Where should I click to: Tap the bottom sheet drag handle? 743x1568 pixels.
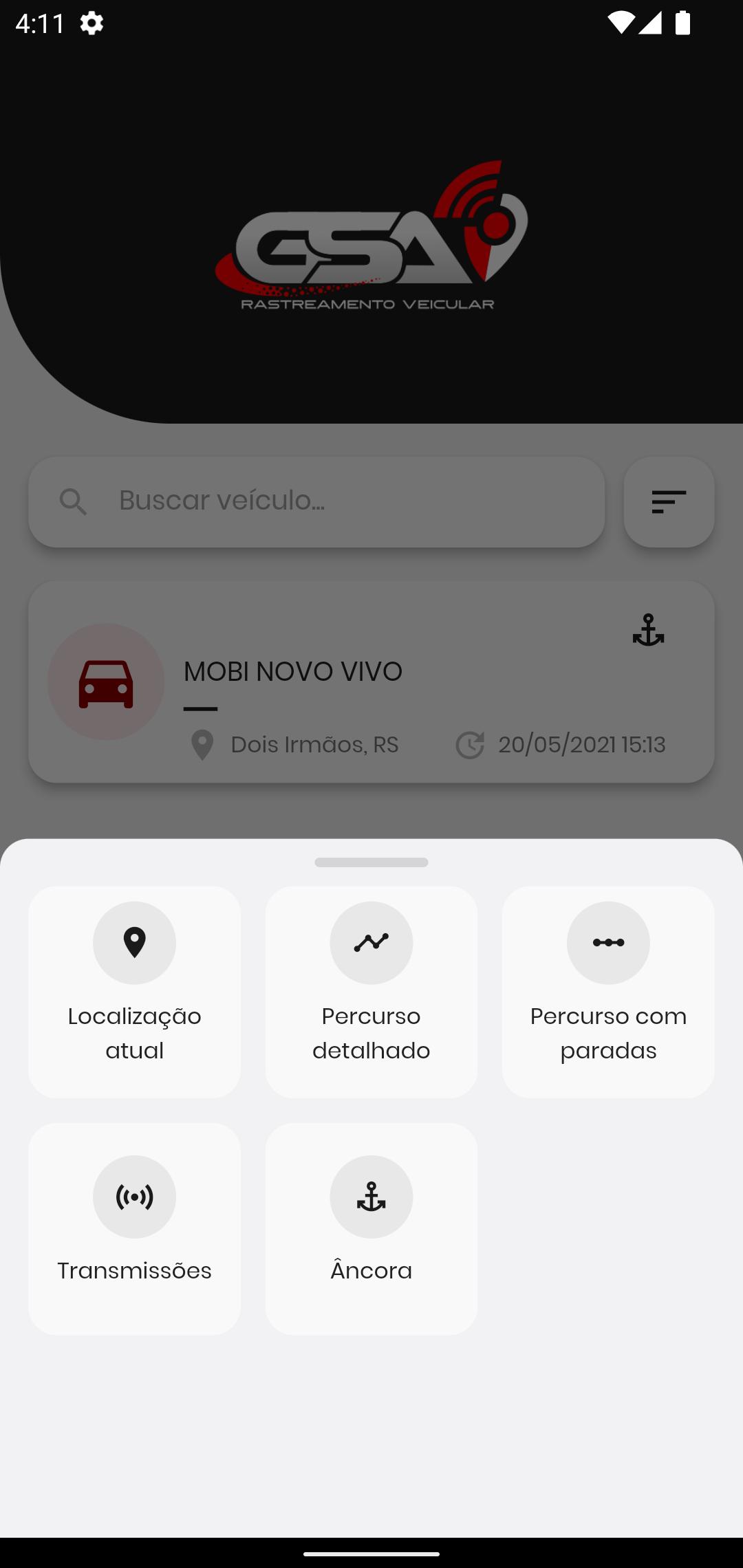pyautogui.click(x=371, y=862)
